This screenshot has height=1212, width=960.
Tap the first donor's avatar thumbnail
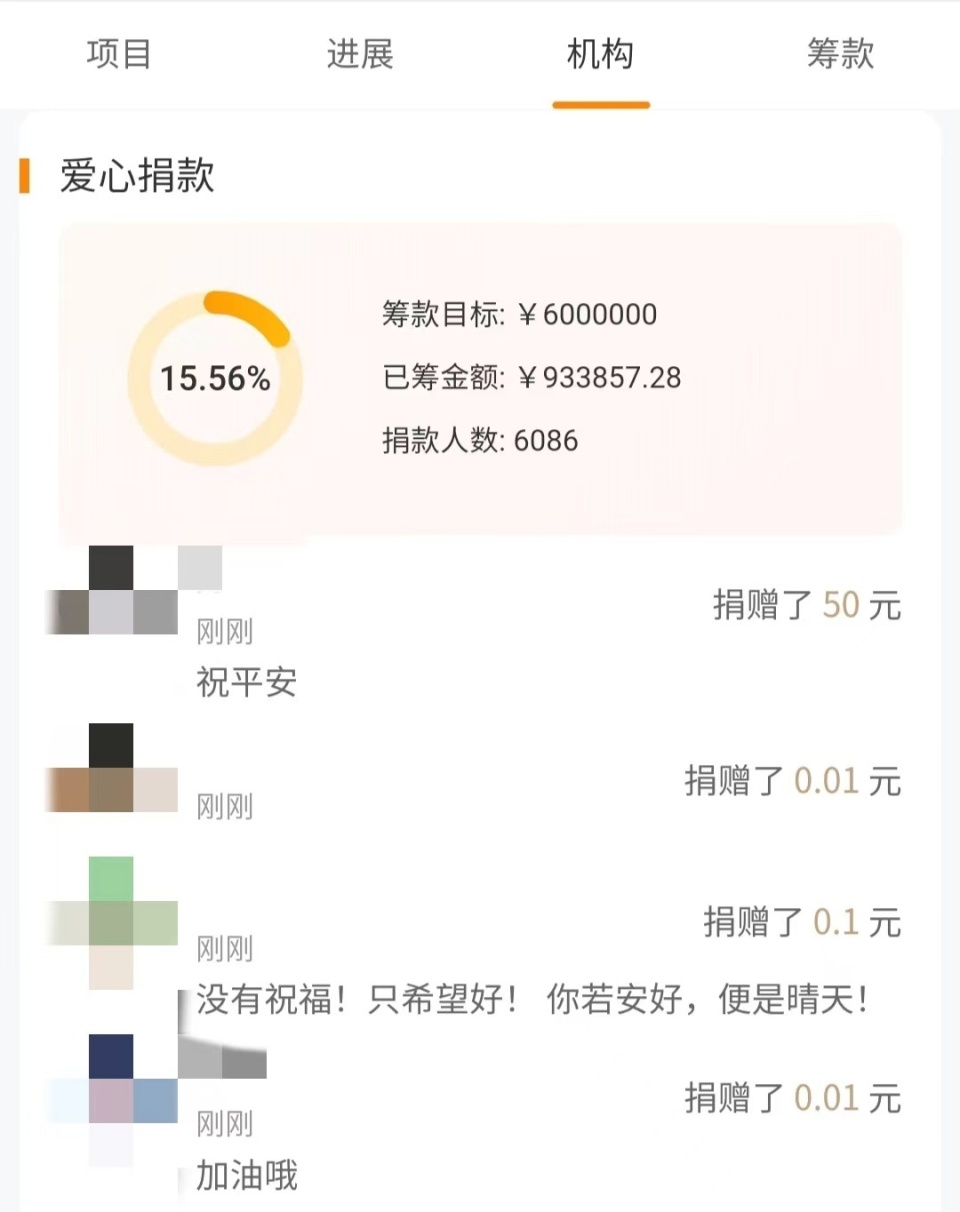[x=110, y=590]
